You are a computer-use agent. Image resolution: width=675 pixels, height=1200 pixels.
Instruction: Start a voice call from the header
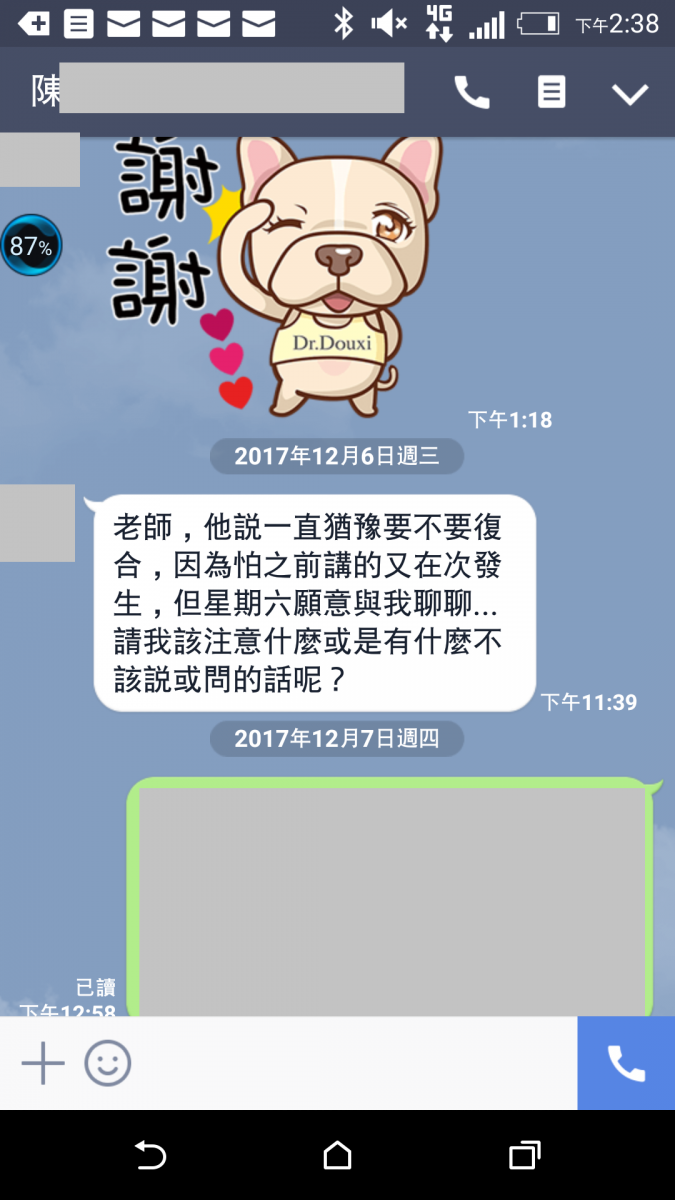click(472, 93)
